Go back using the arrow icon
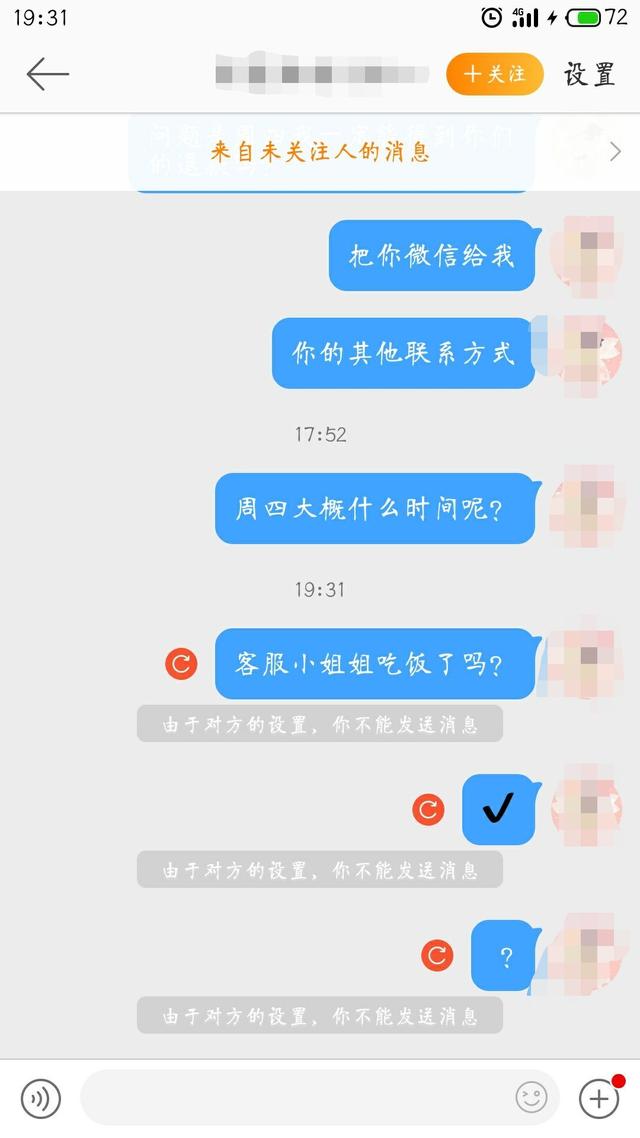The width and height of the screenshot is (640, 1138). (x=47, y=74)
